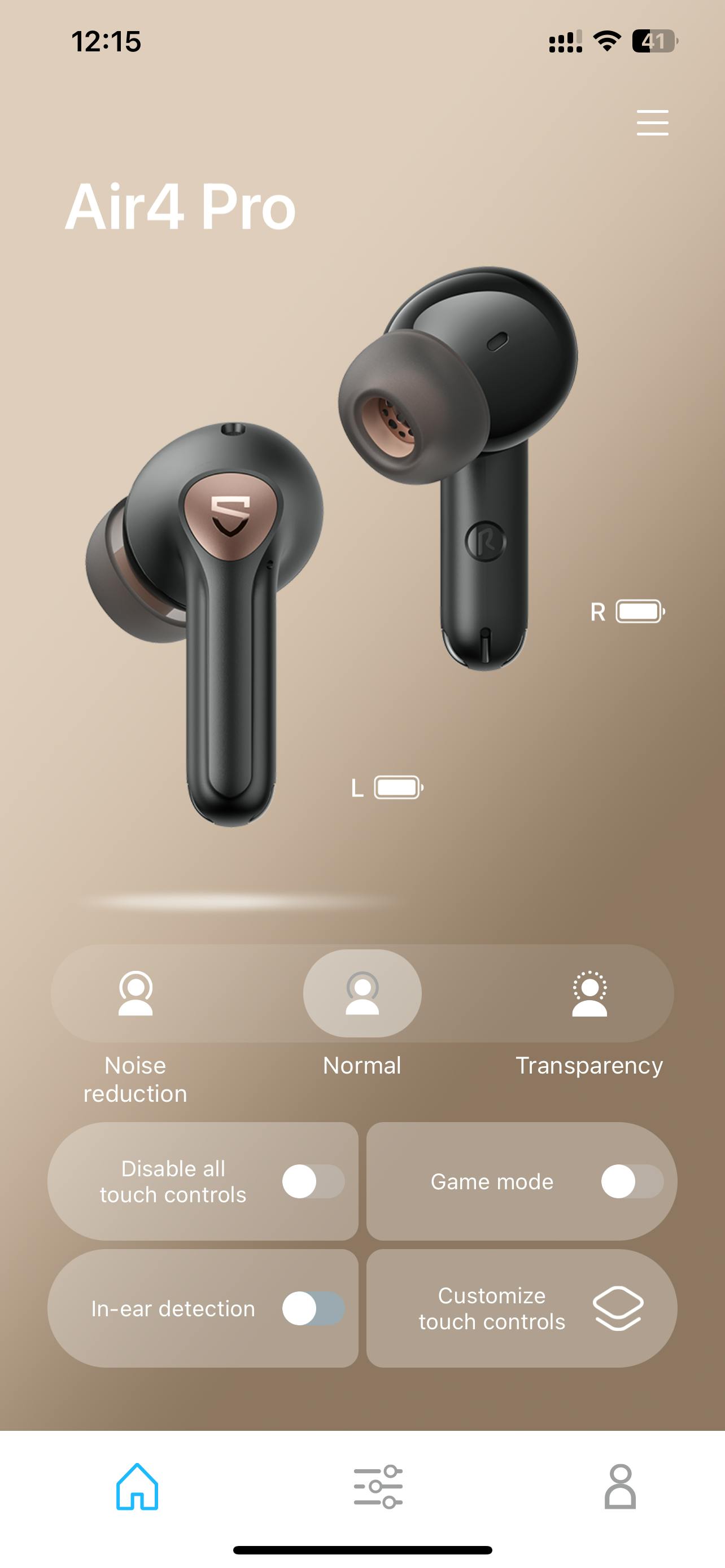Select Noise reduction mode

point(135,994)
